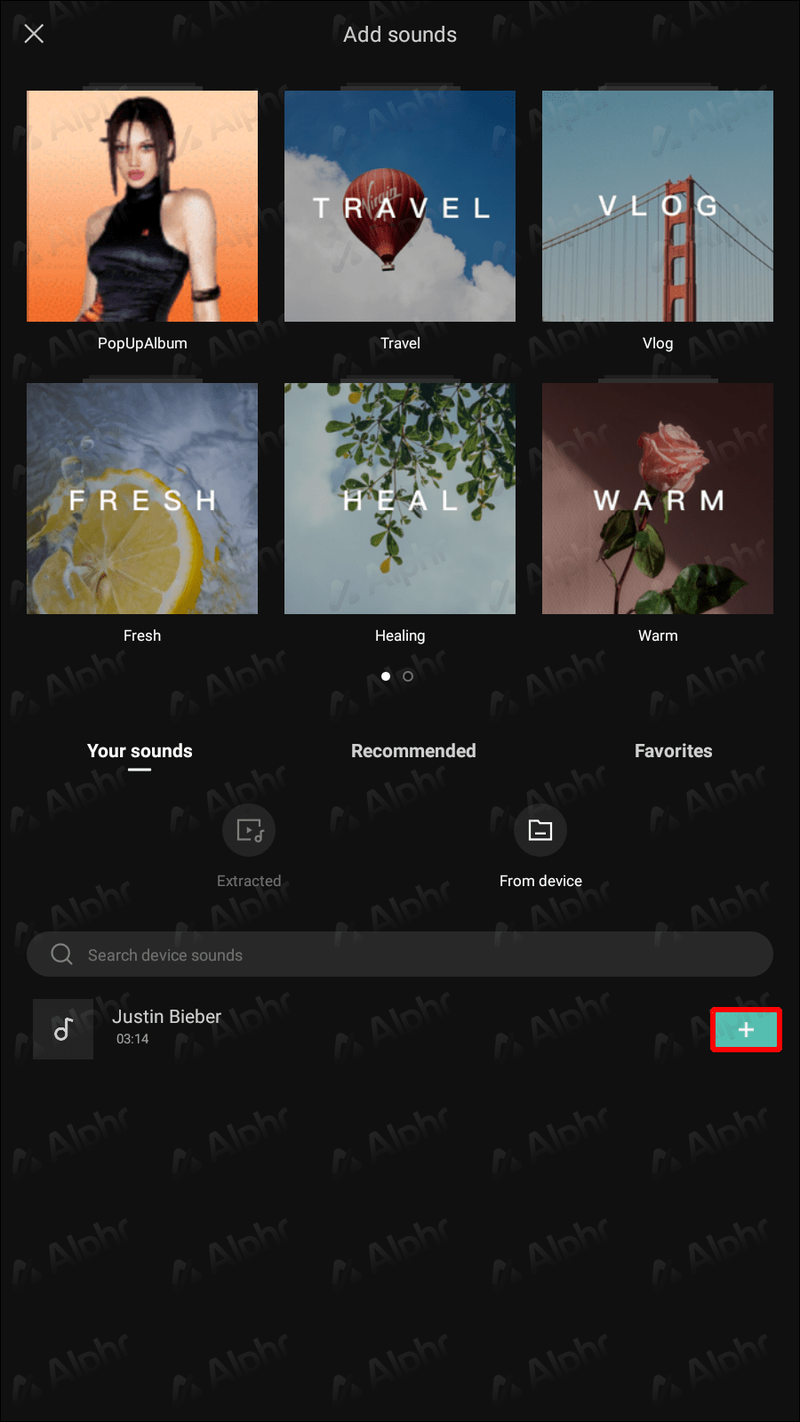Close the Add sounds screen
The width and height of the screenshot is (800, 1422).
point(34,34)
